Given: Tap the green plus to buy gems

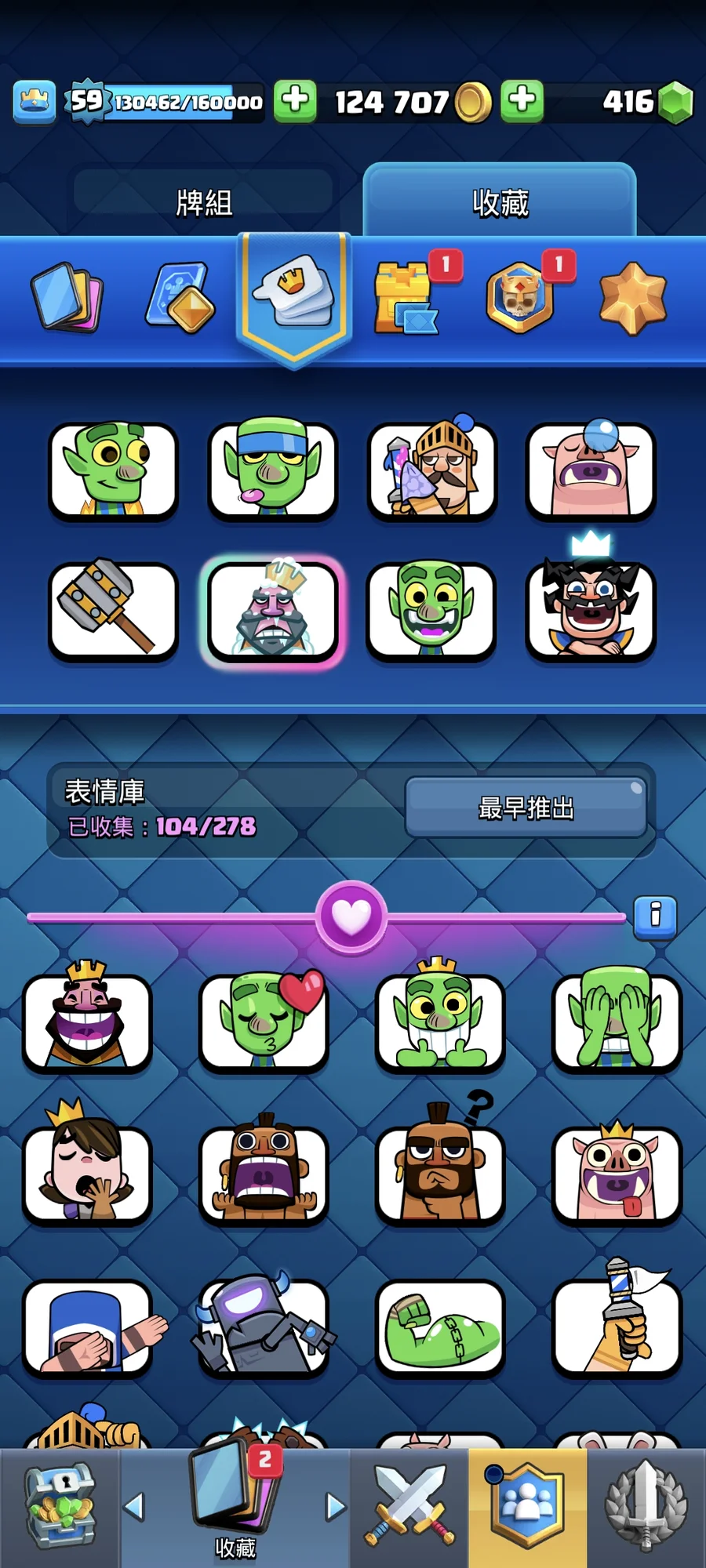Looking at the screenshot, I should (x=522, y=101).
